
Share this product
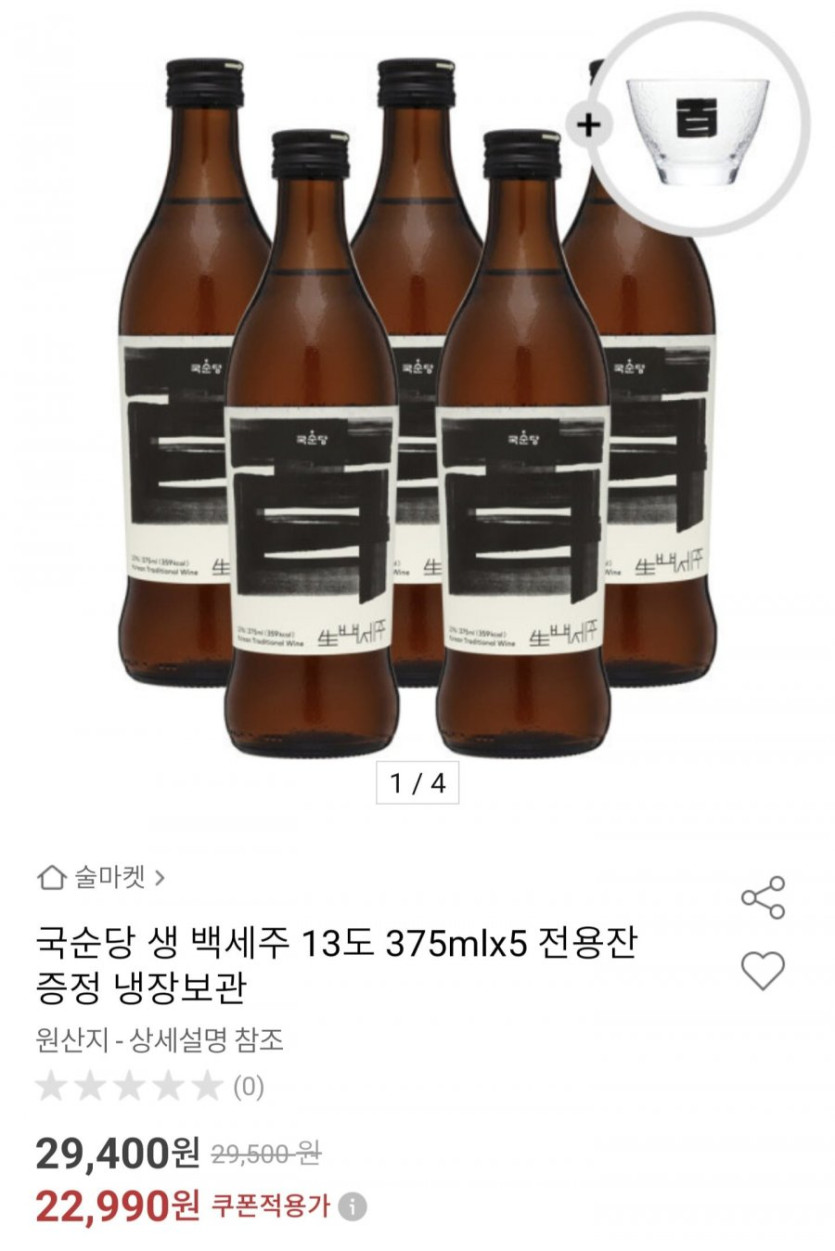(762, 897)
